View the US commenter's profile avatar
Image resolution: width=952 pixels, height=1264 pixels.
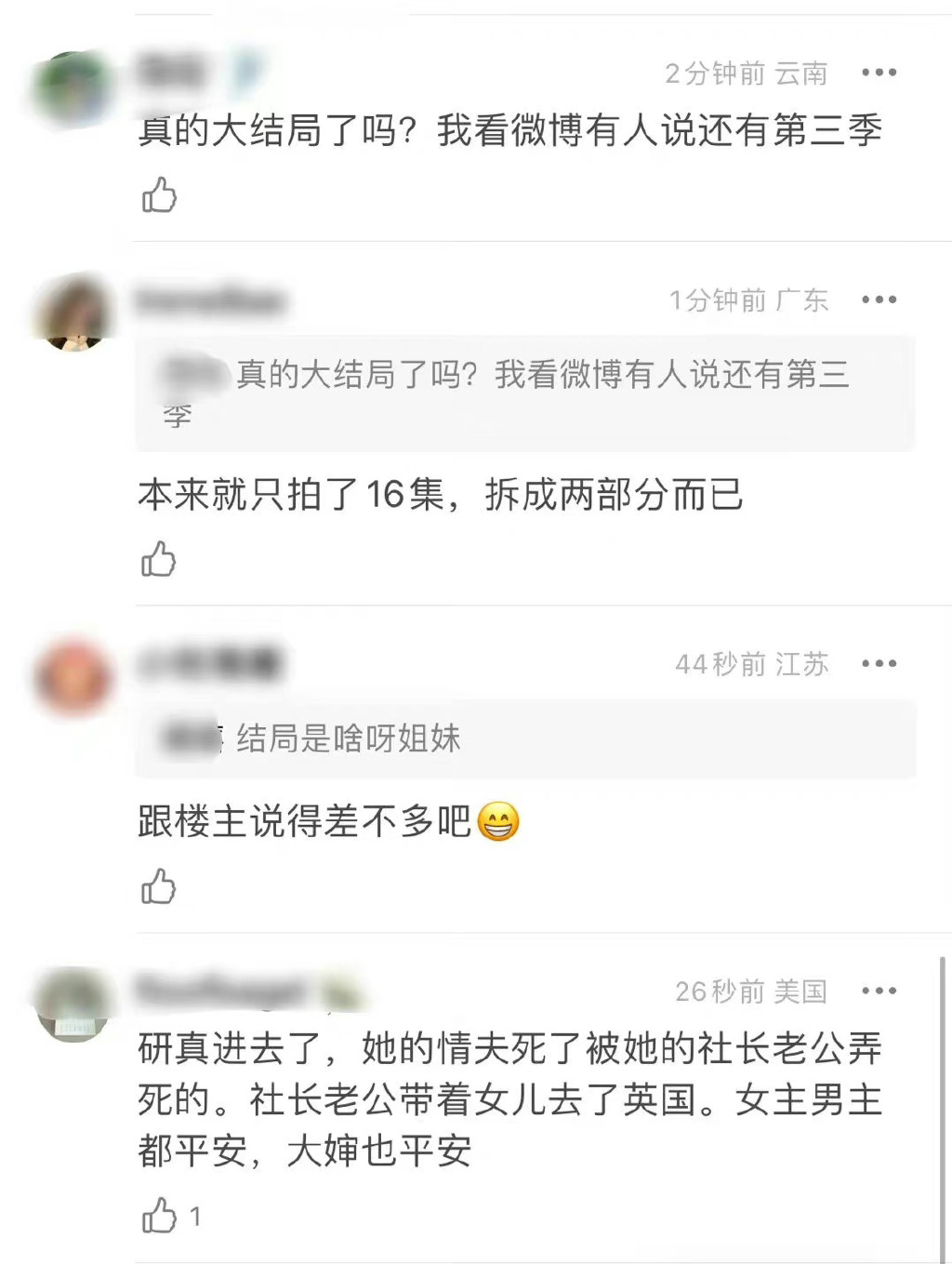(74, 1005)
